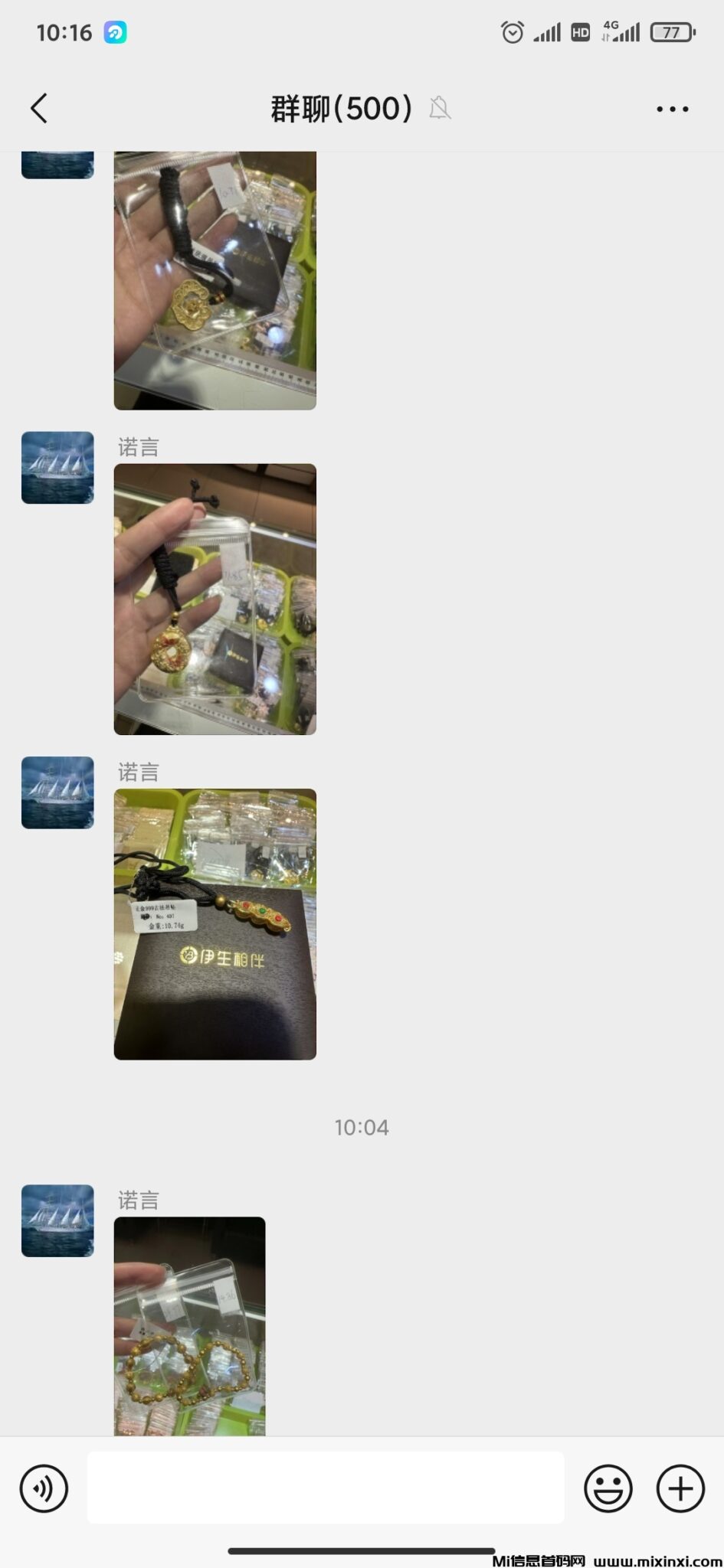Tap 诺言's avatar beside the bracelets photo
The height and width of the screenshot is (1568, 724).
pyautogui.click(x=57, y=1220)
